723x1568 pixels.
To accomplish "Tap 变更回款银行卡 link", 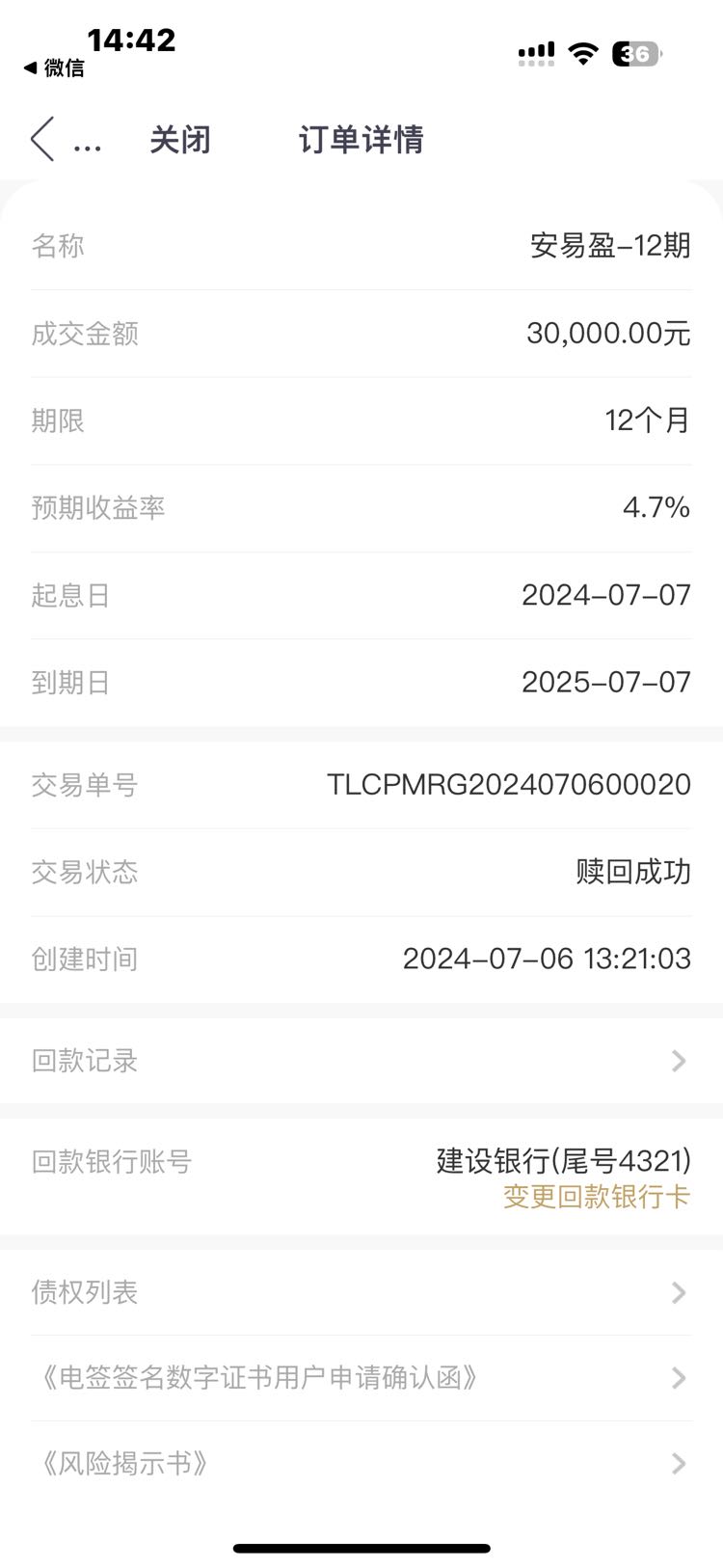I will (x=597, y=1197).
